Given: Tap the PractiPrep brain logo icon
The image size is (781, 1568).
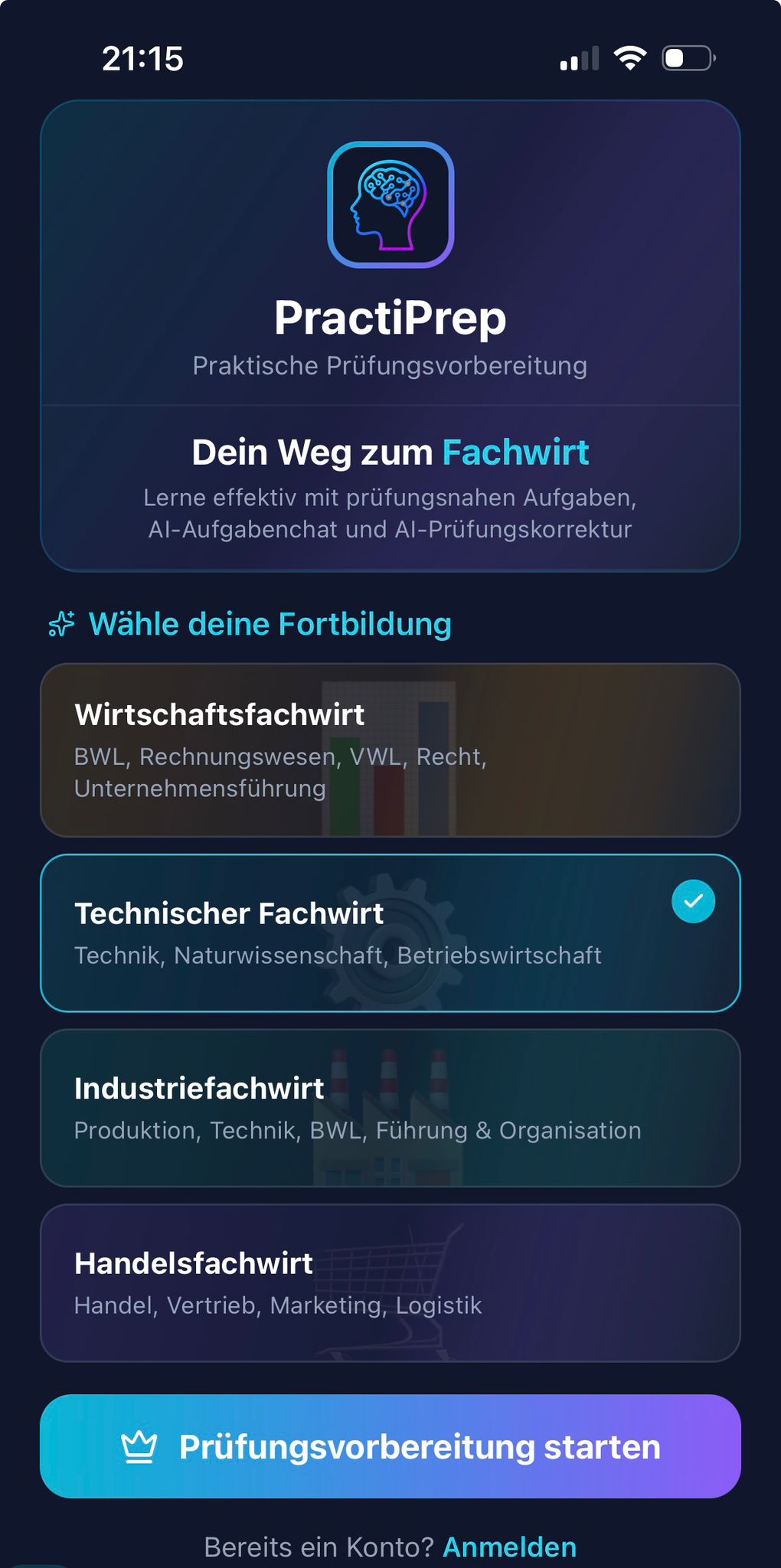Looking at the screenshot, I should point(390,204).
